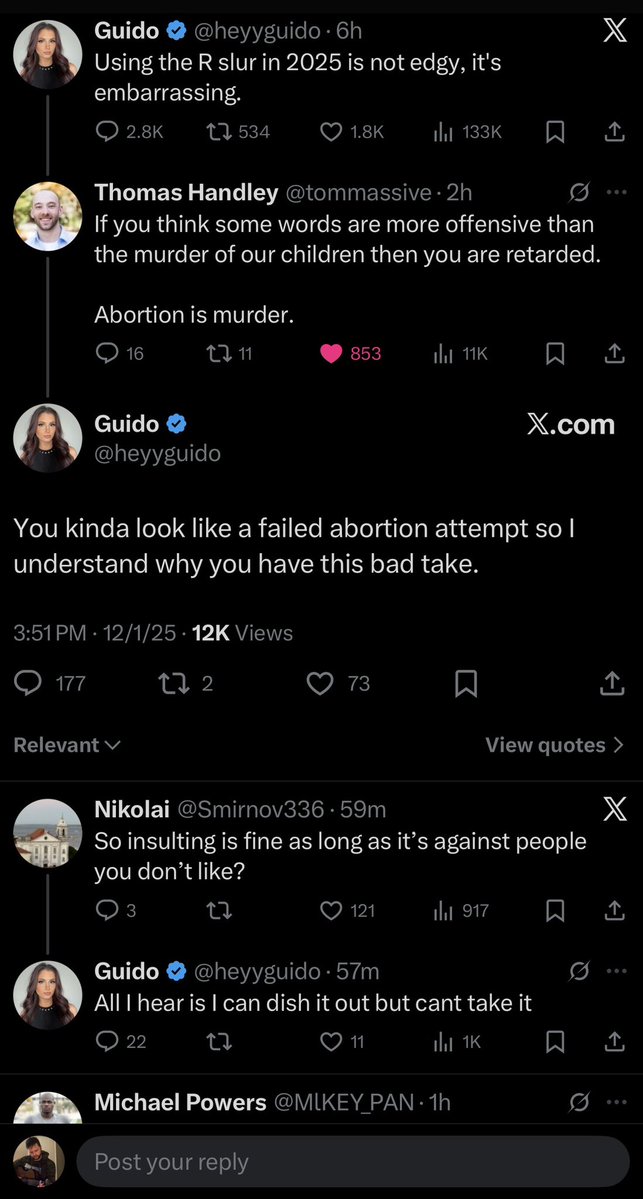Screen dimensions: 643x1199
Task: Share Guido's failed abortion attempt tweet
Action: click(612, 684)
